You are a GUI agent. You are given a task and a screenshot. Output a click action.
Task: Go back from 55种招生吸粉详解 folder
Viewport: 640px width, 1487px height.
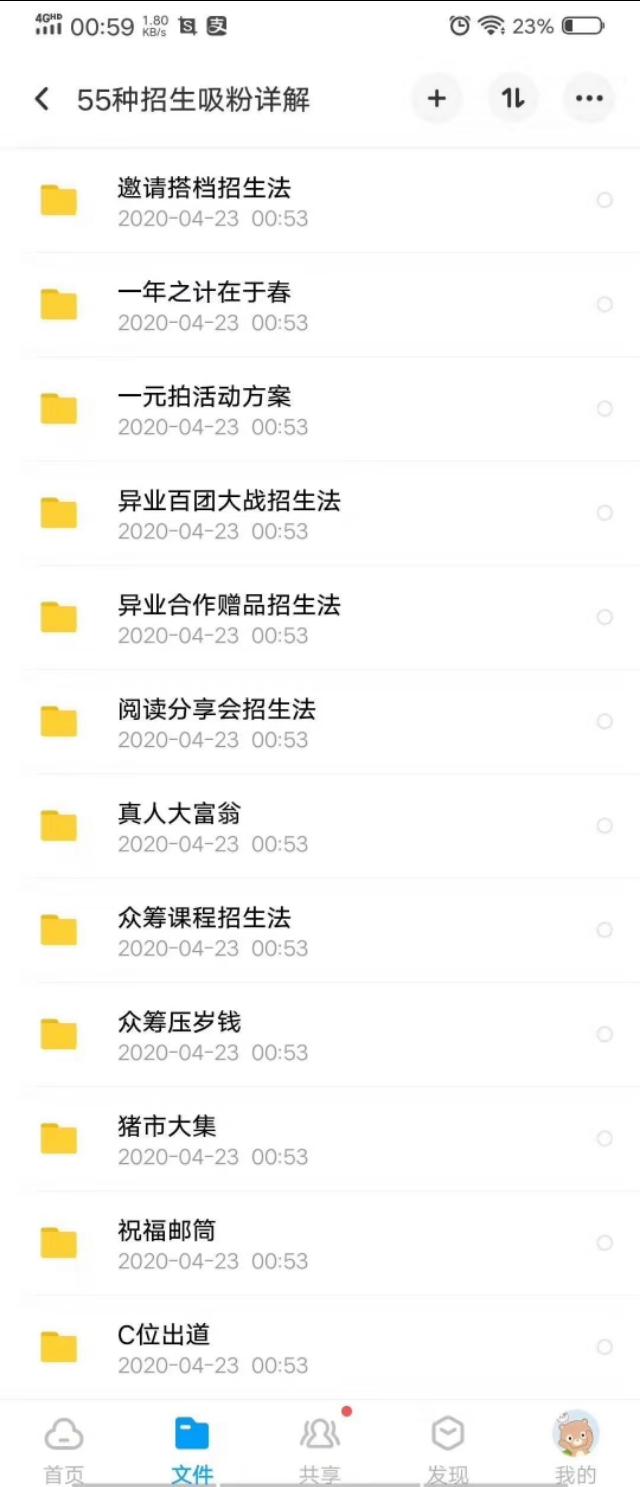(42, 99)
